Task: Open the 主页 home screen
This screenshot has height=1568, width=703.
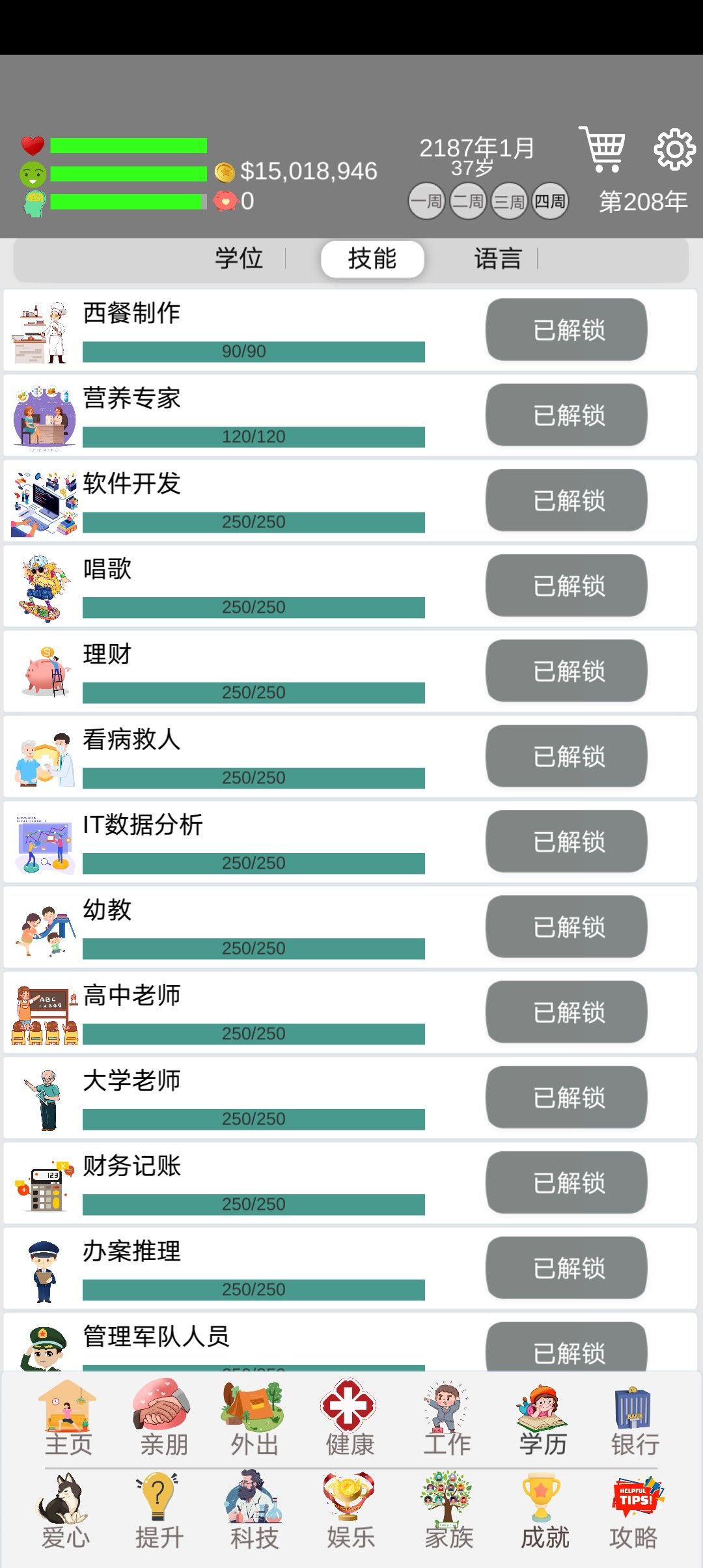Action: 68,1420
